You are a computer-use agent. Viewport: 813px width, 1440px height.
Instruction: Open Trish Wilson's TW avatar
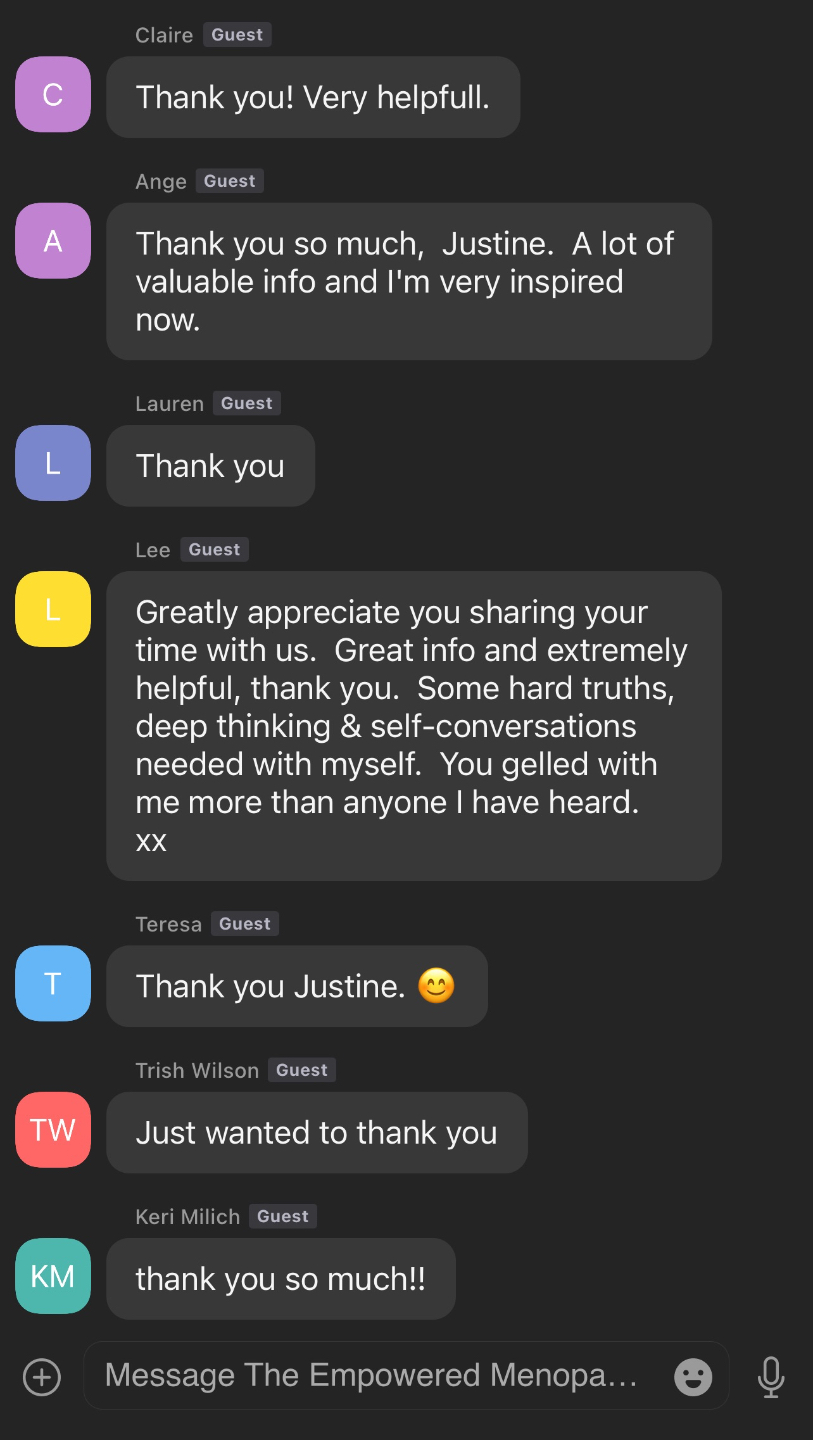53,1130
